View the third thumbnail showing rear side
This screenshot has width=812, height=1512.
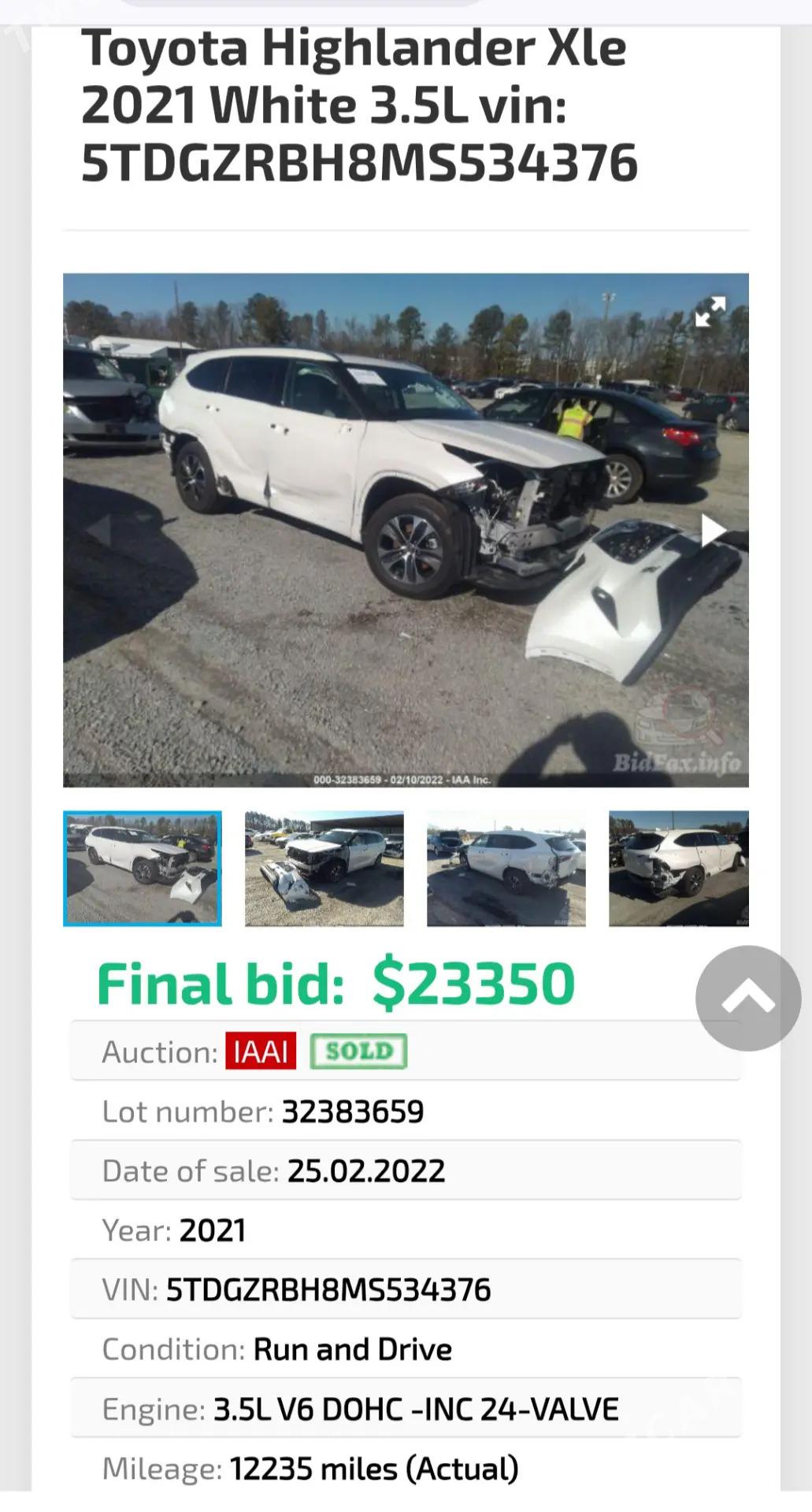[x=506, y=868]
